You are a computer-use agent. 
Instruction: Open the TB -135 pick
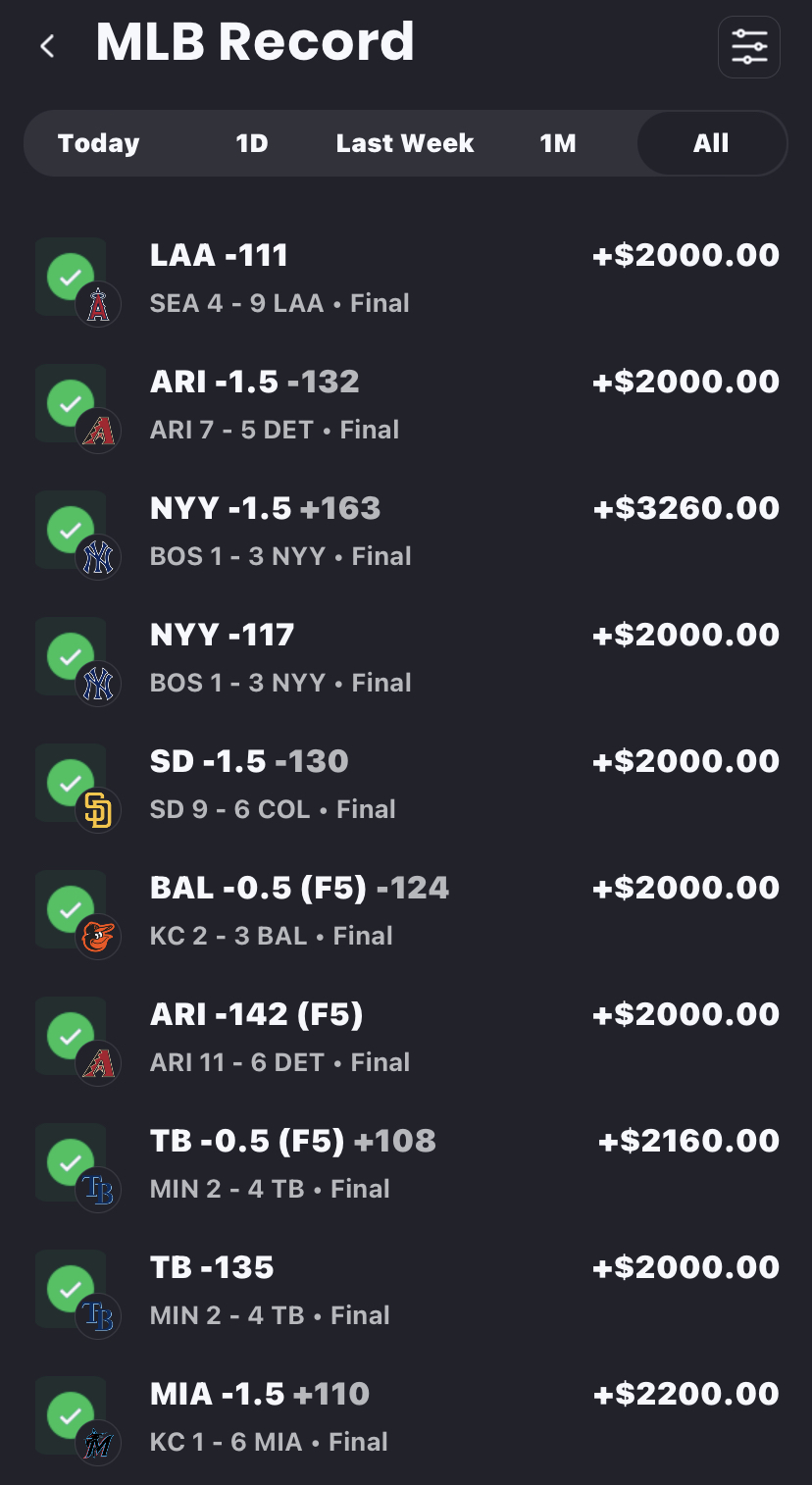click(406, 1290)
